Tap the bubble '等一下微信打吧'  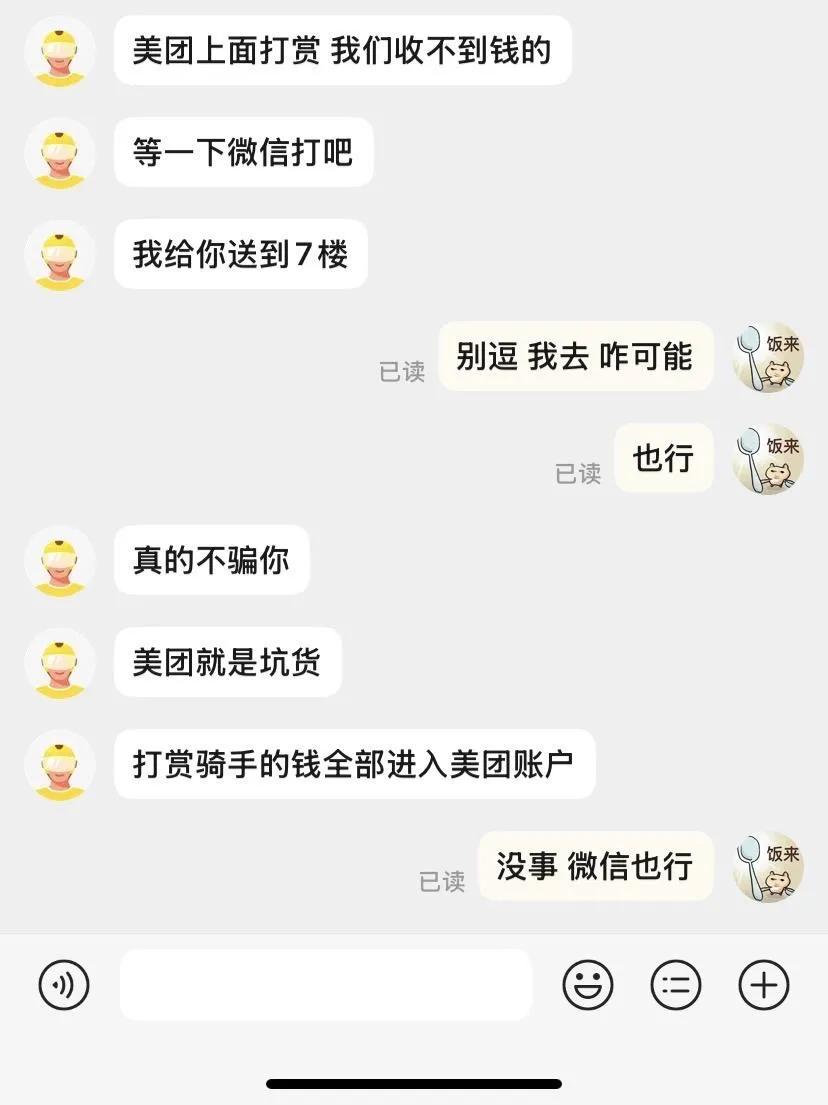(243, 152)
